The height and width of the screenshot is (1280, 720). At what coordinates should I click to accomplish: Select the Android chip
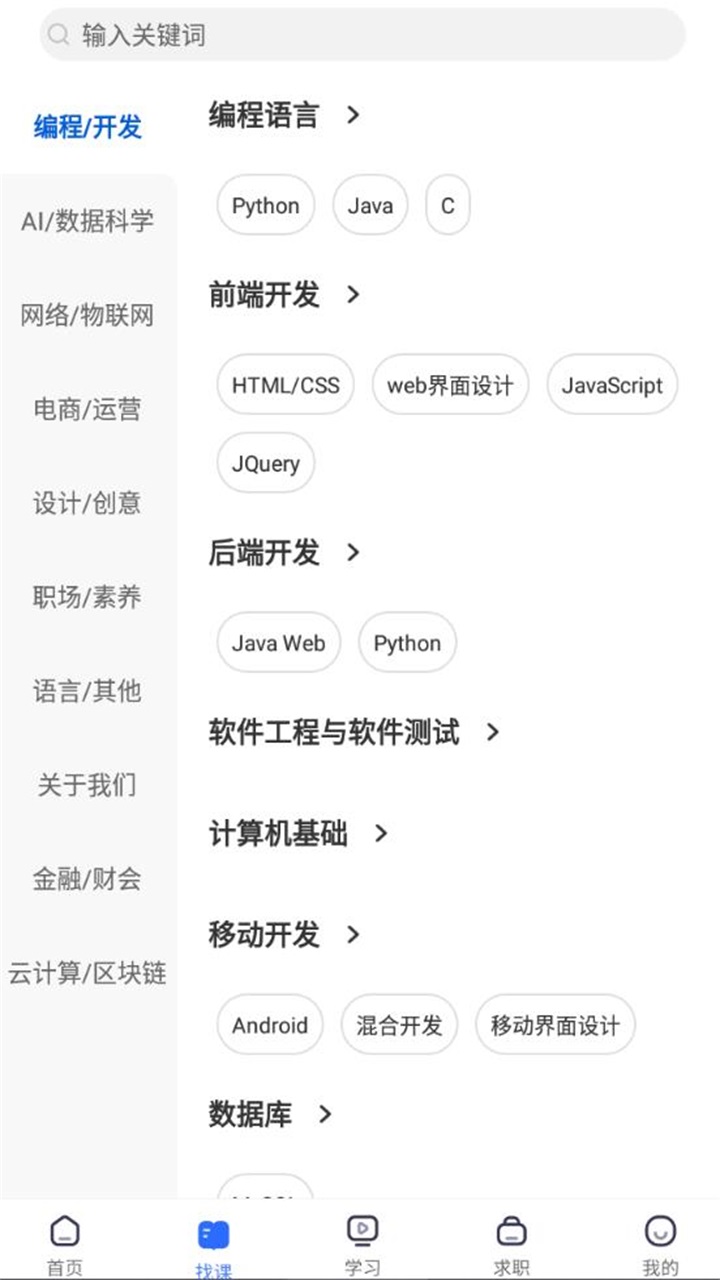270,1025
